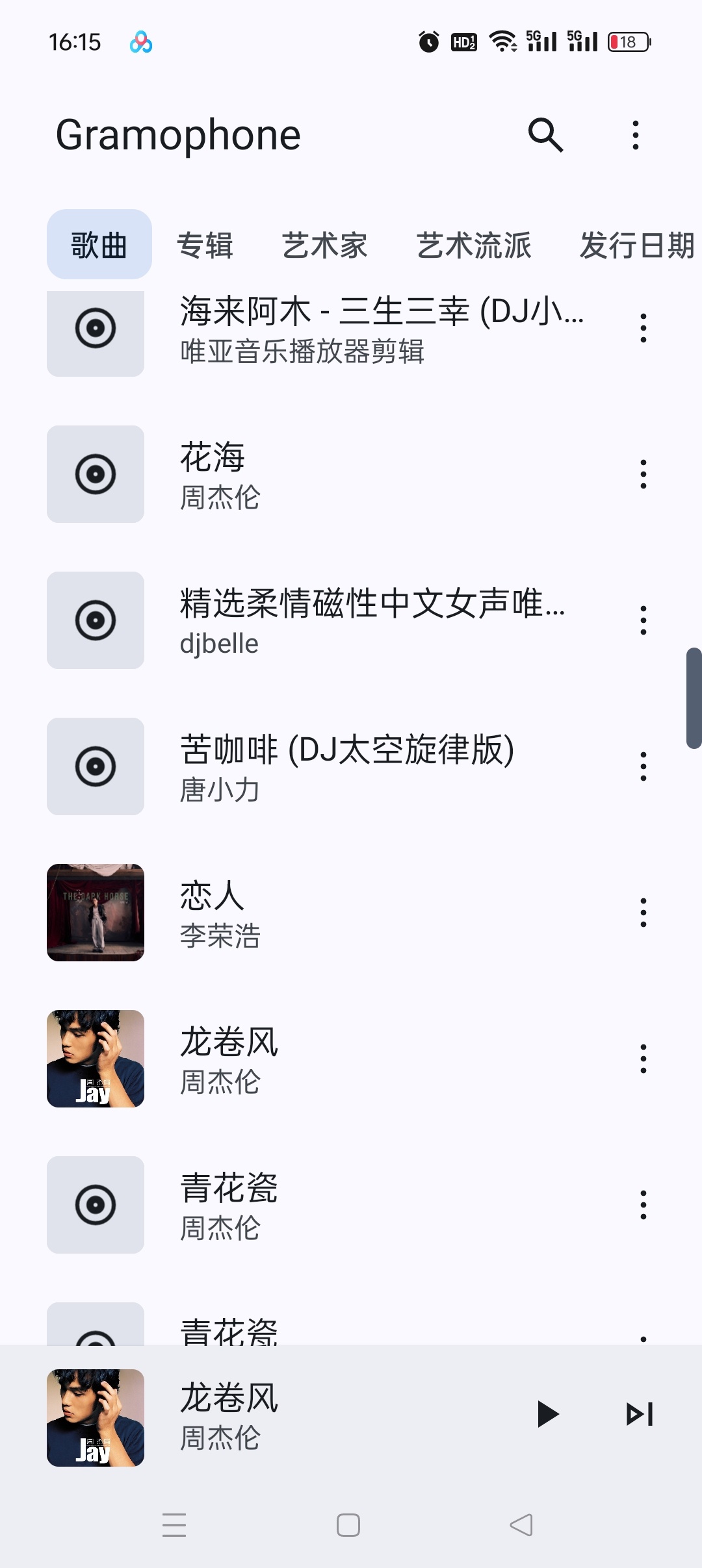Open the song by djbelle
Image resolution: width=702 pixels, height=1568 pixels.
pyautogui.click(x=325, y=620)
